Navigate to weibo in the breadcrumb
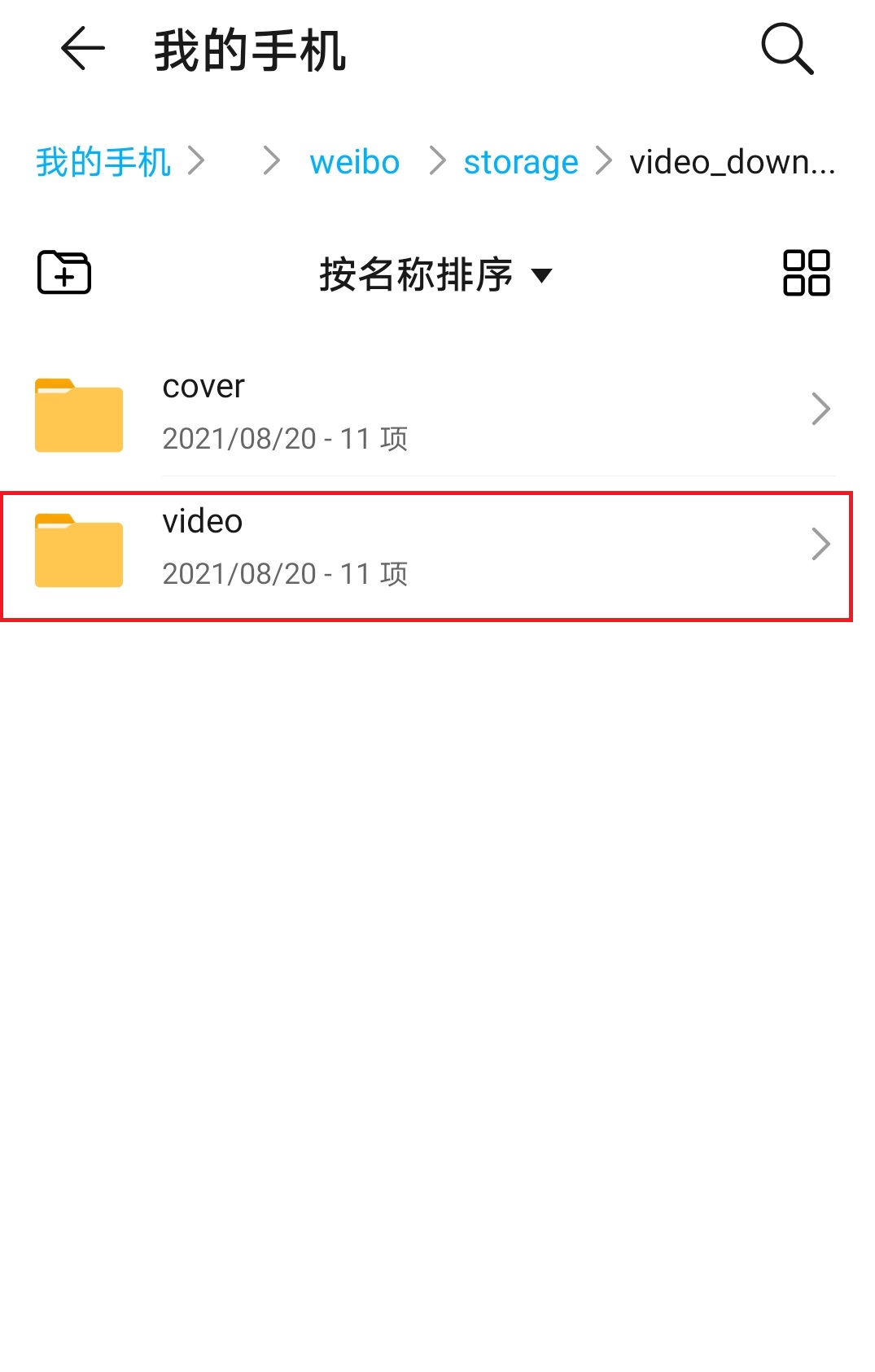This screenshot has height=1372, width=875. pos(354,162)
